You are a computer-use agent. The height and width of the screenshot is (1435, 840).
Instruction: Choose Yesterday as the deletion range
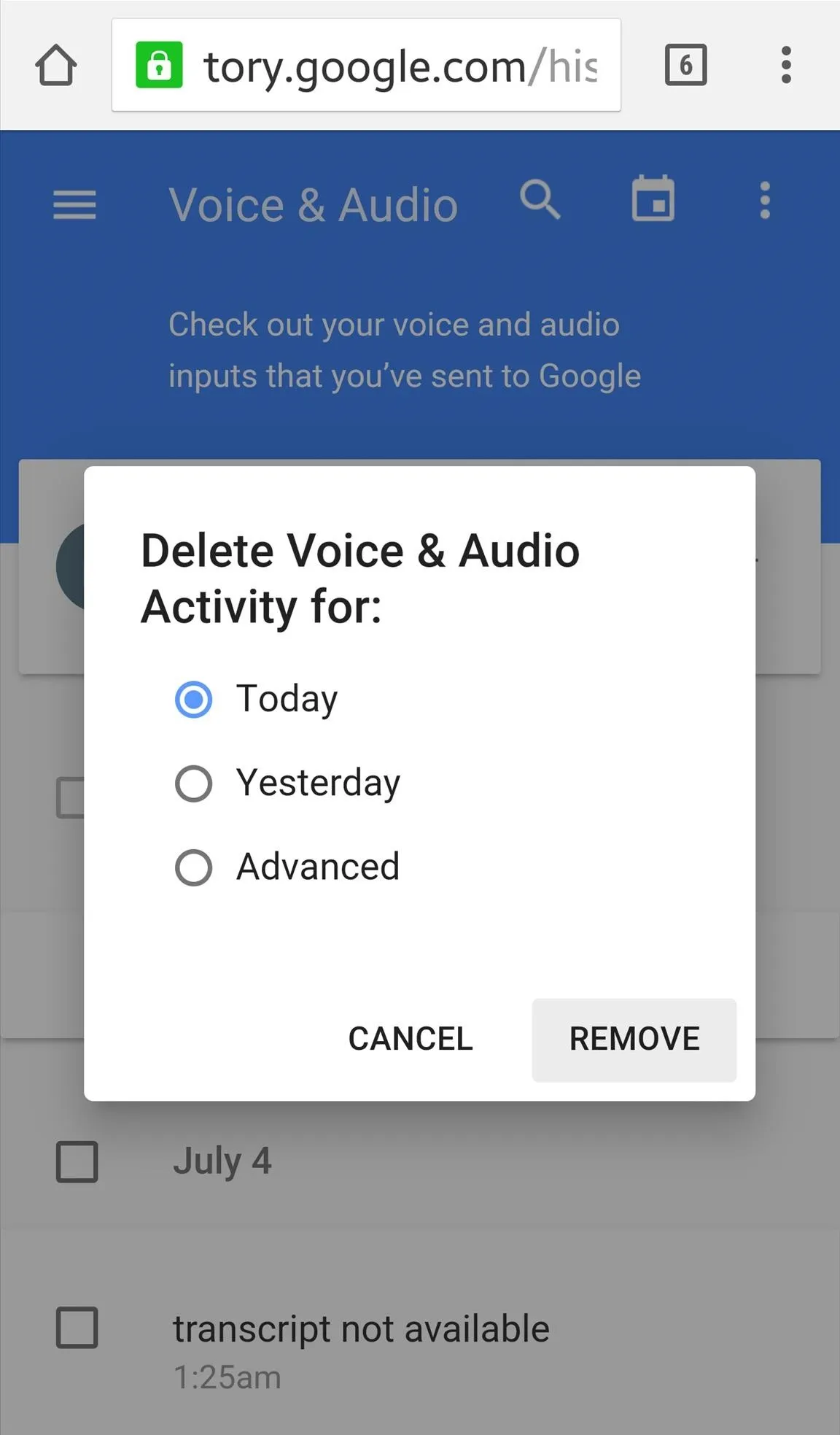pos(193,784)
